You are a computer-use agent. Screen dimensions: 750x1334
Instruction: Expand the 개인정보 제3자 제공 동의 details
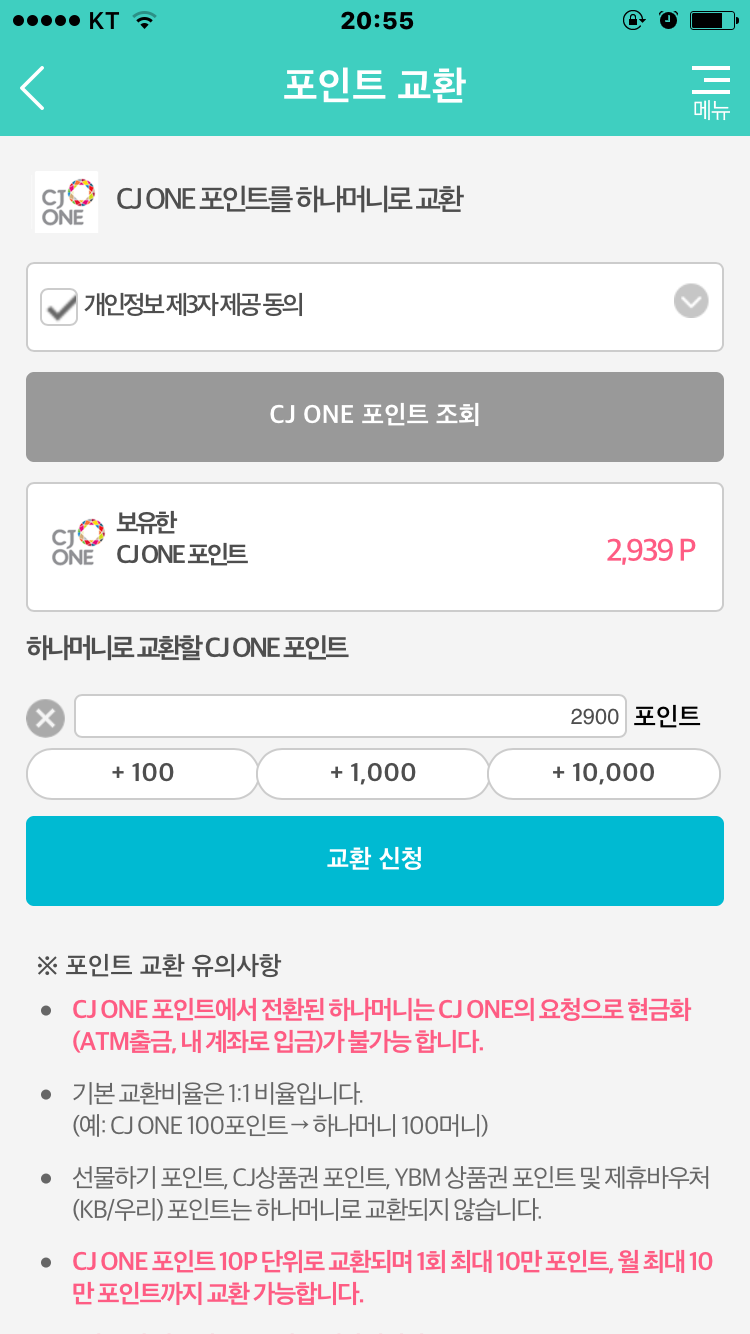coord(691,301)
